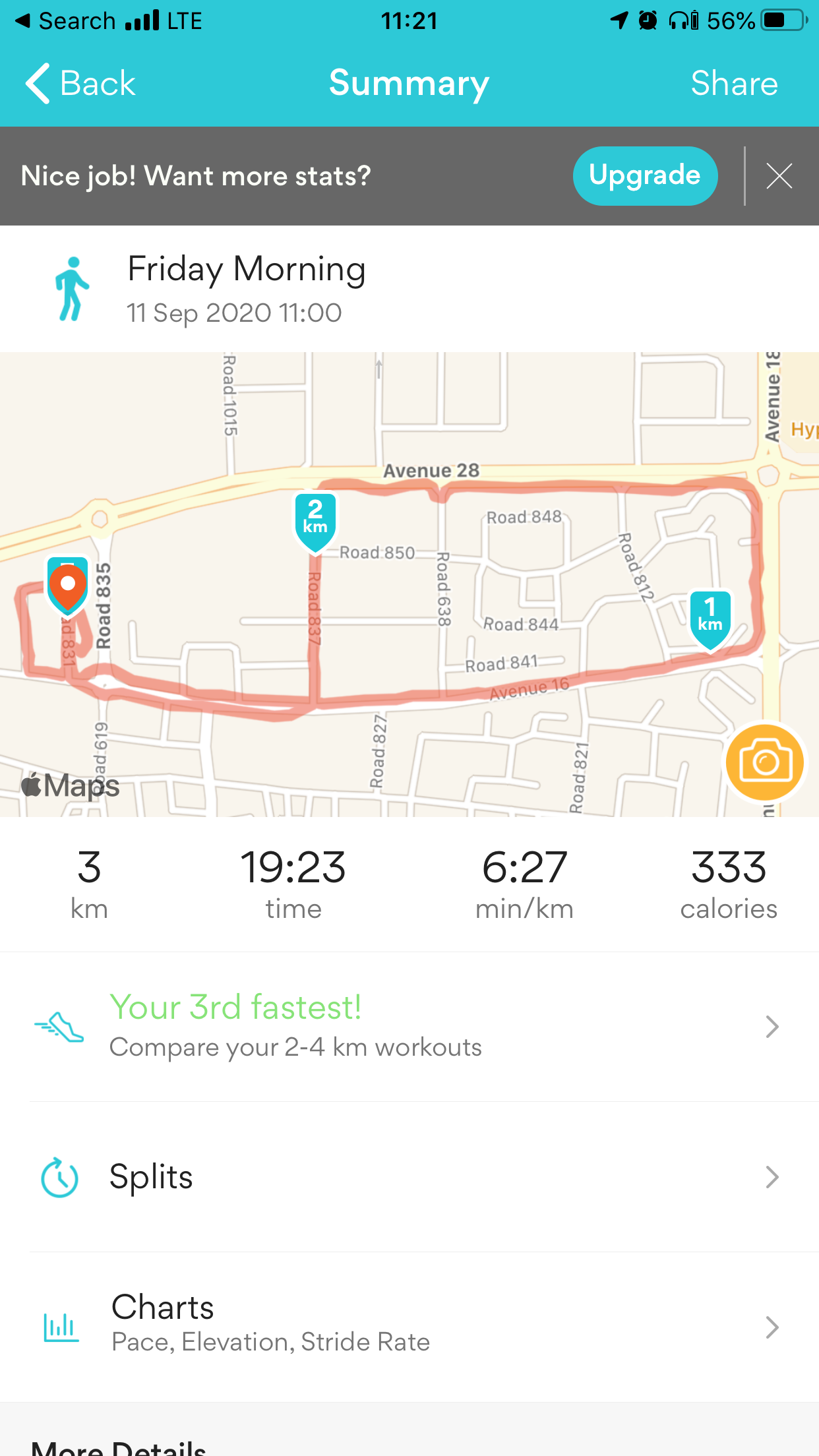The image size is (819, 1456).
Task: Open the Splits row
Action: point(409,1176)
